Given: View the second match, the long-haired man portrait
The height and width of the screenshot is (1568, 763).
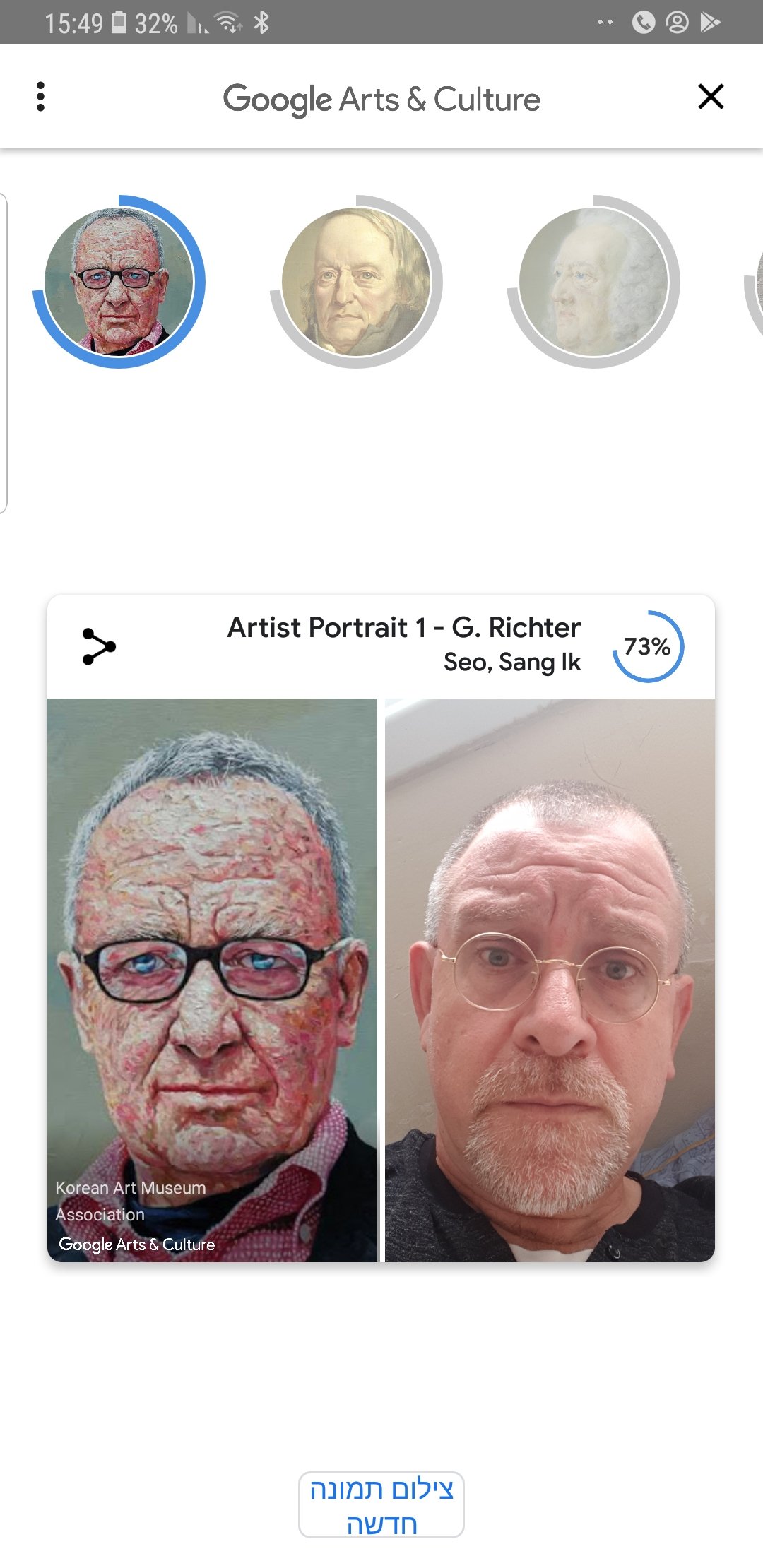Looking at the screenshot, I should pos(356,281).
